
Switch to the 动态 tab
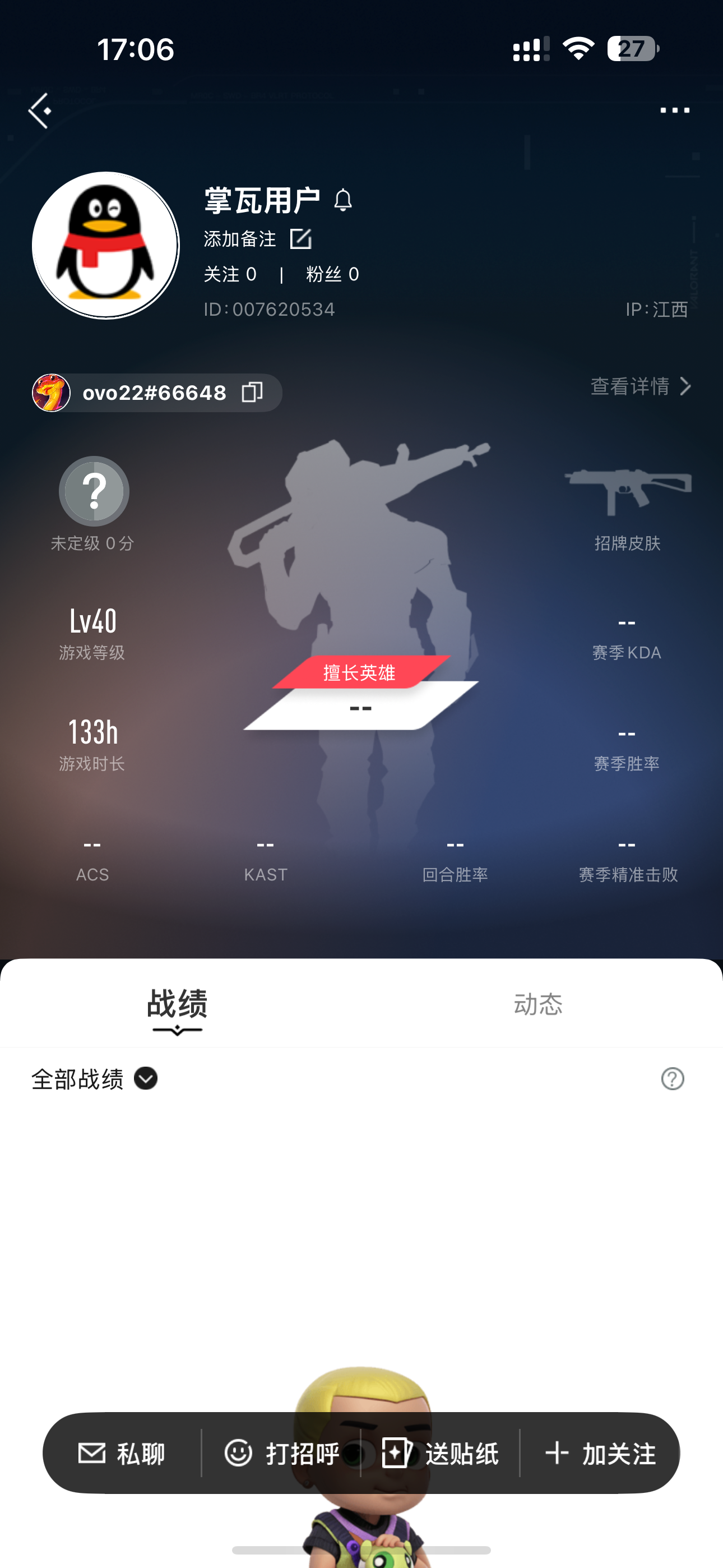tap(538, 1004)
